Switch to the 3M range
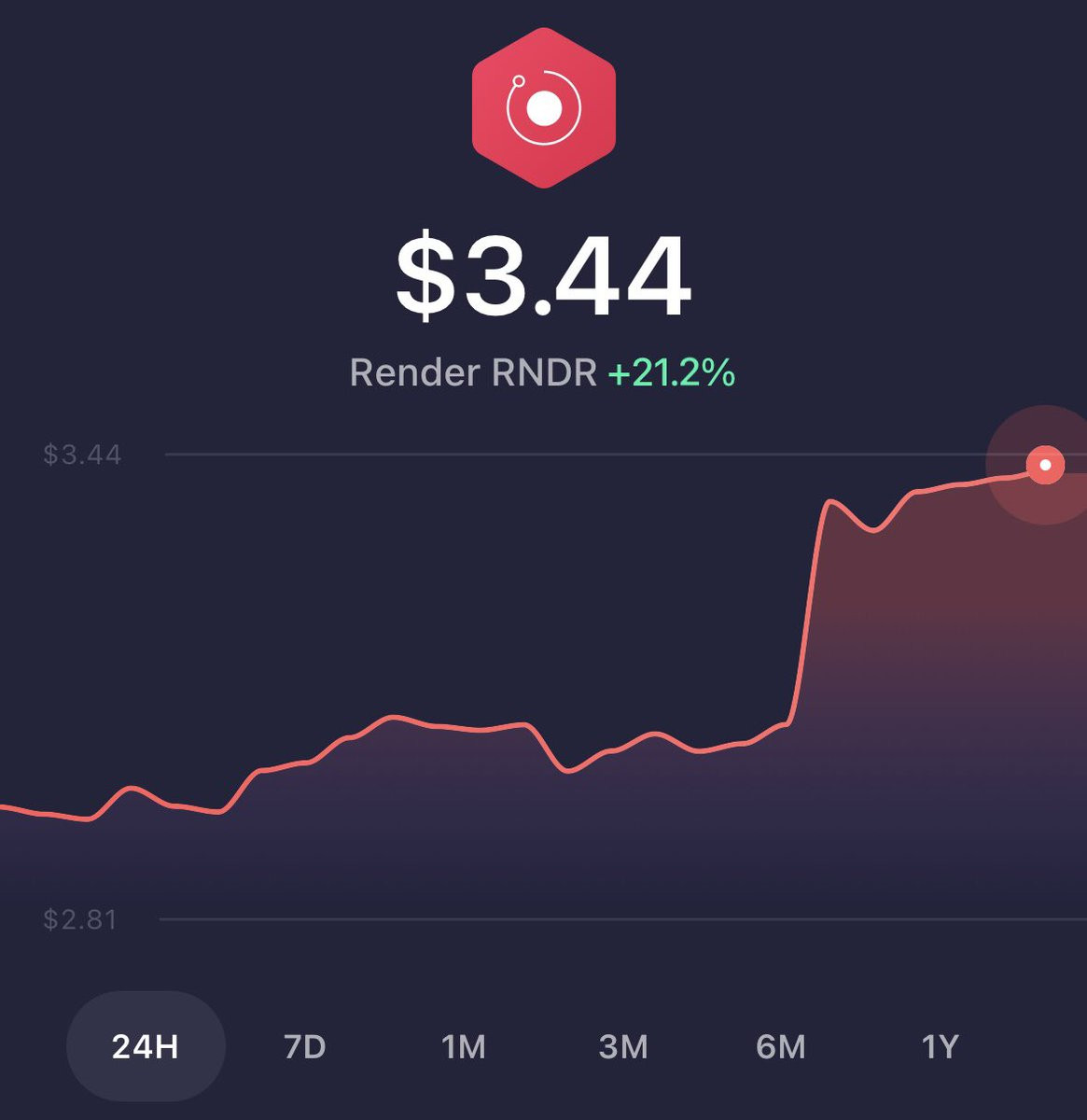The height and width of the screenshot is (1120, 1087). pyautogui.click(x=622, y=1047)
